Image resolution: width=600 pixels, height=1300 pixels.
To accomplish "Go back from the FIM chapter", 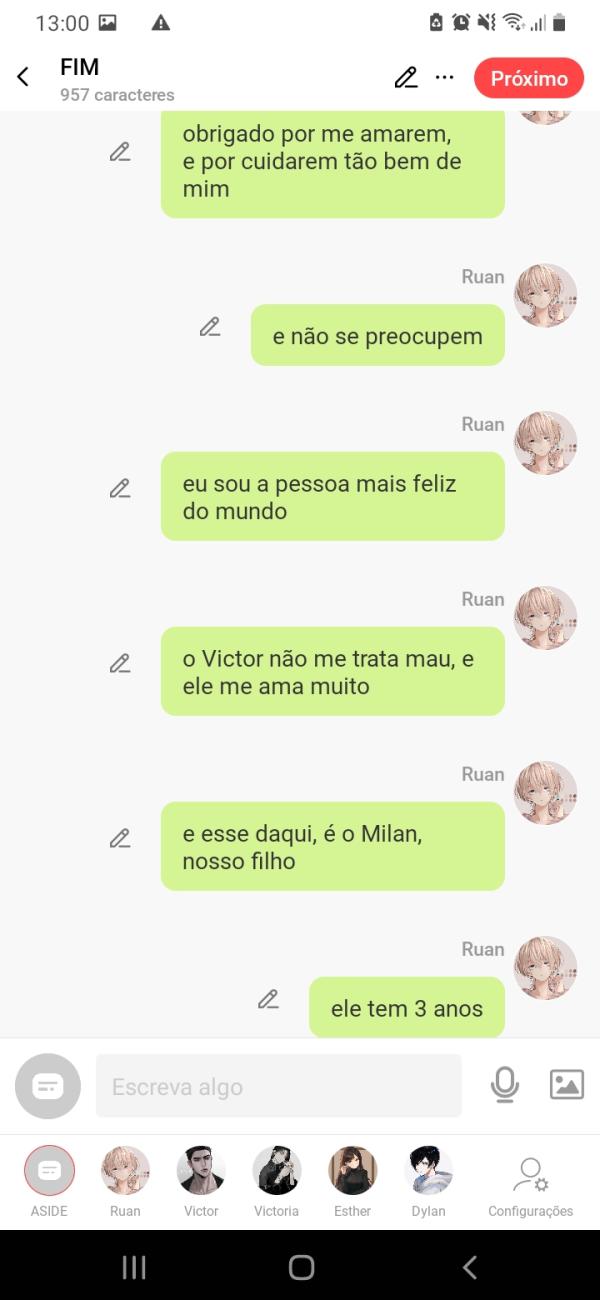I will [x=23, y=78].
